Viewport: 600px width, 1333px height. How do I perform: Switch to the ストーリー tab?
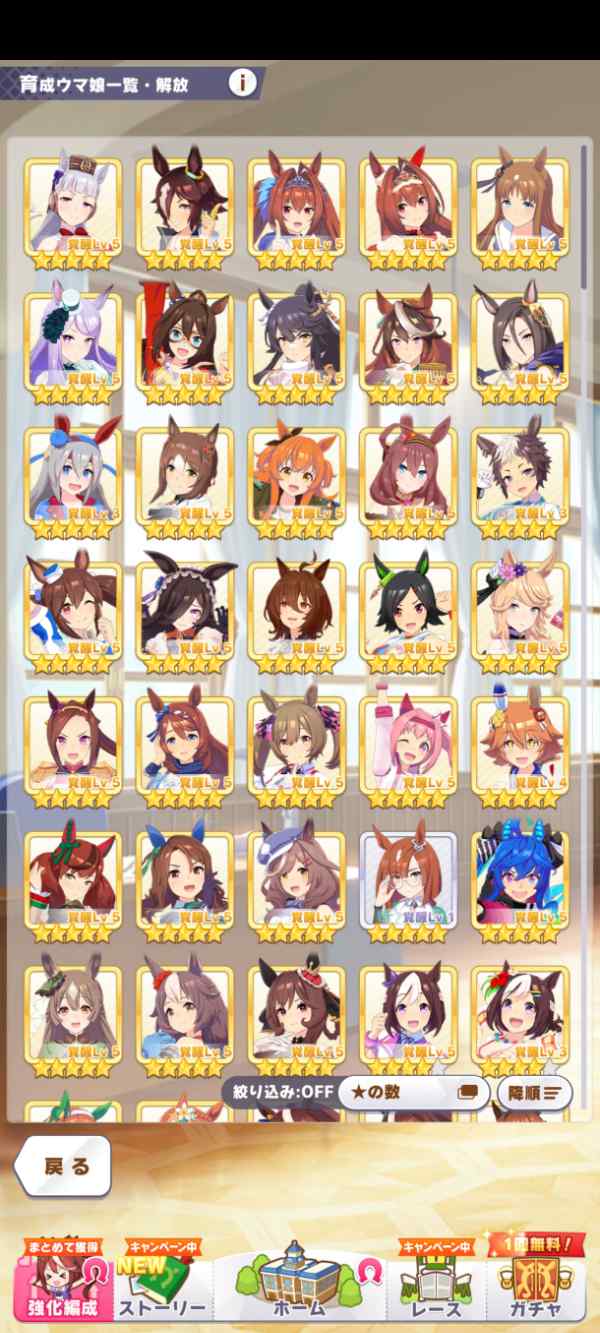[x=161, y=1281]
